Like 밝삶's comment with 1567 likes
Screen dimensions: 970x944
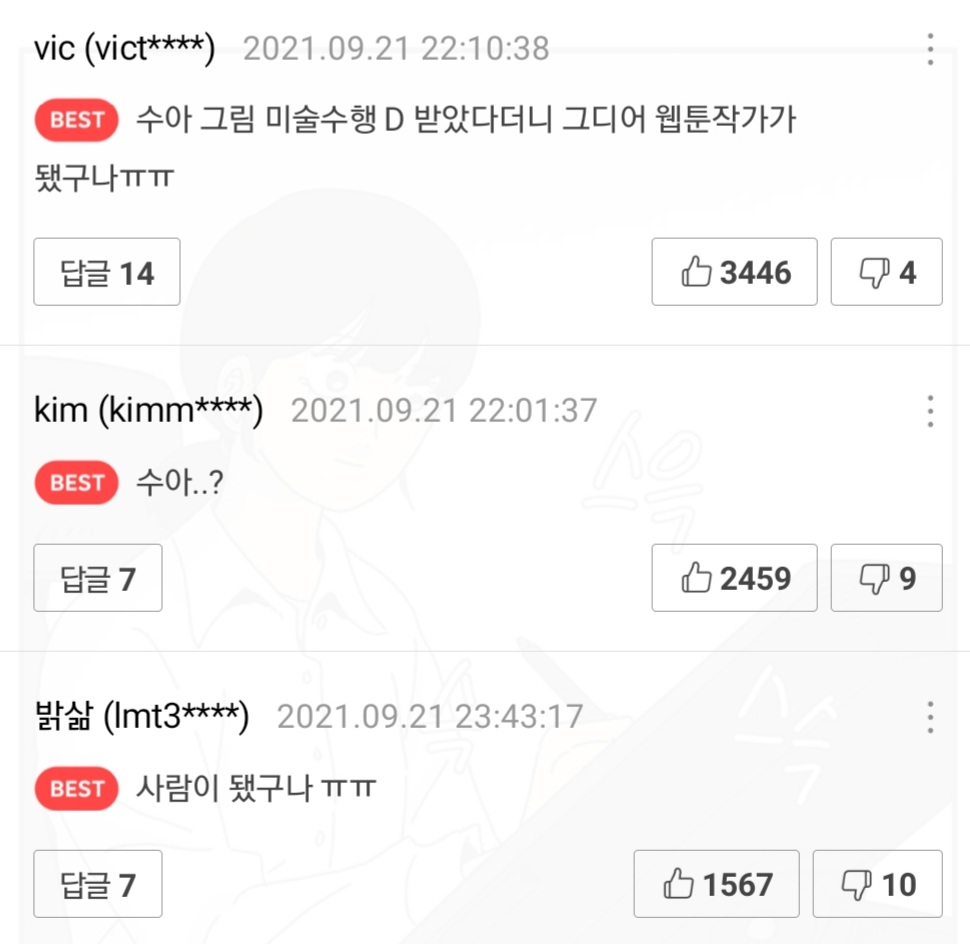point(716,884)
